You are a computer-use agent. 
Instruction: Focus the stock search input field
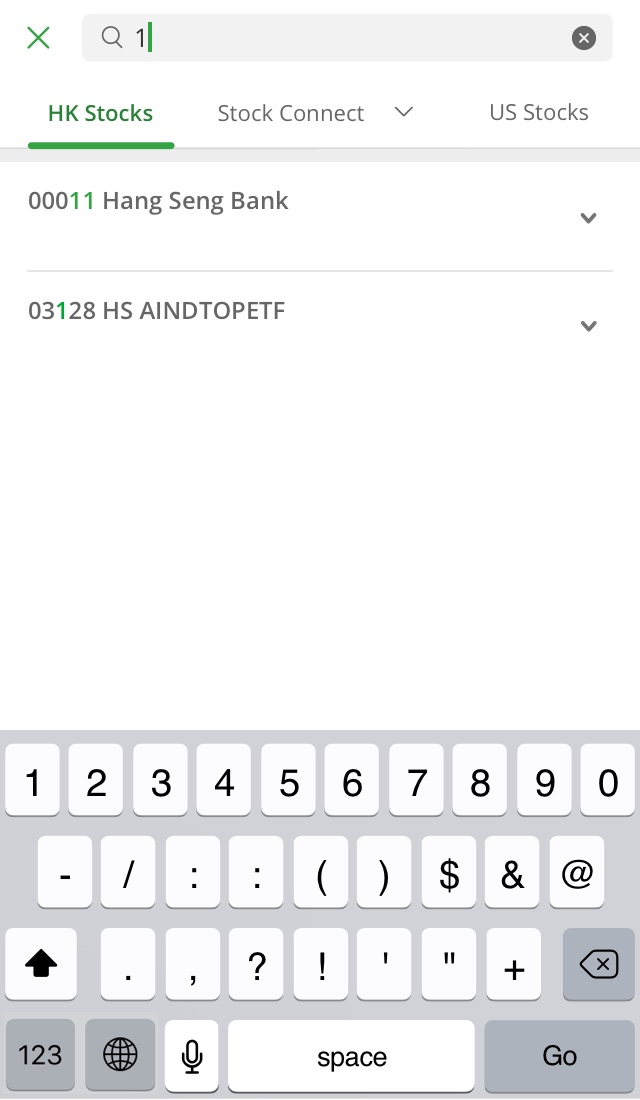pyautogui.click(x=347, y=38)
